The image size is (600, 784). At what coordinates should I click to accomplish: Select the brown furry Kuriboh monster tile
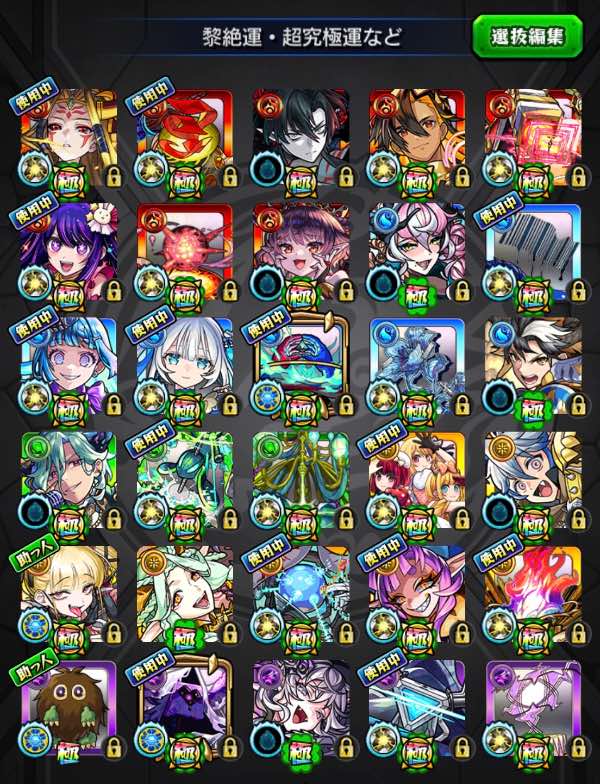tap(69, 708)
